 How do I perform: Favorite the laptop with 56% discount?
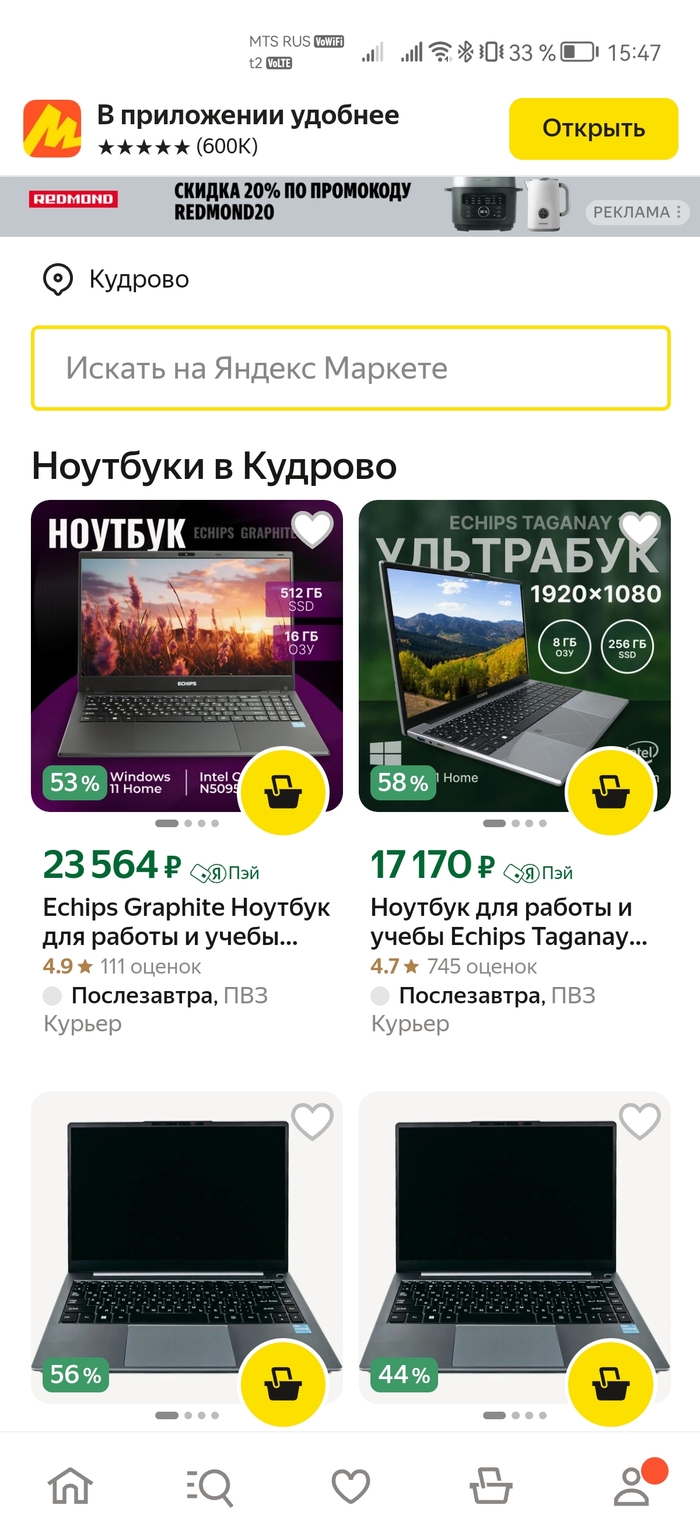312,1122
